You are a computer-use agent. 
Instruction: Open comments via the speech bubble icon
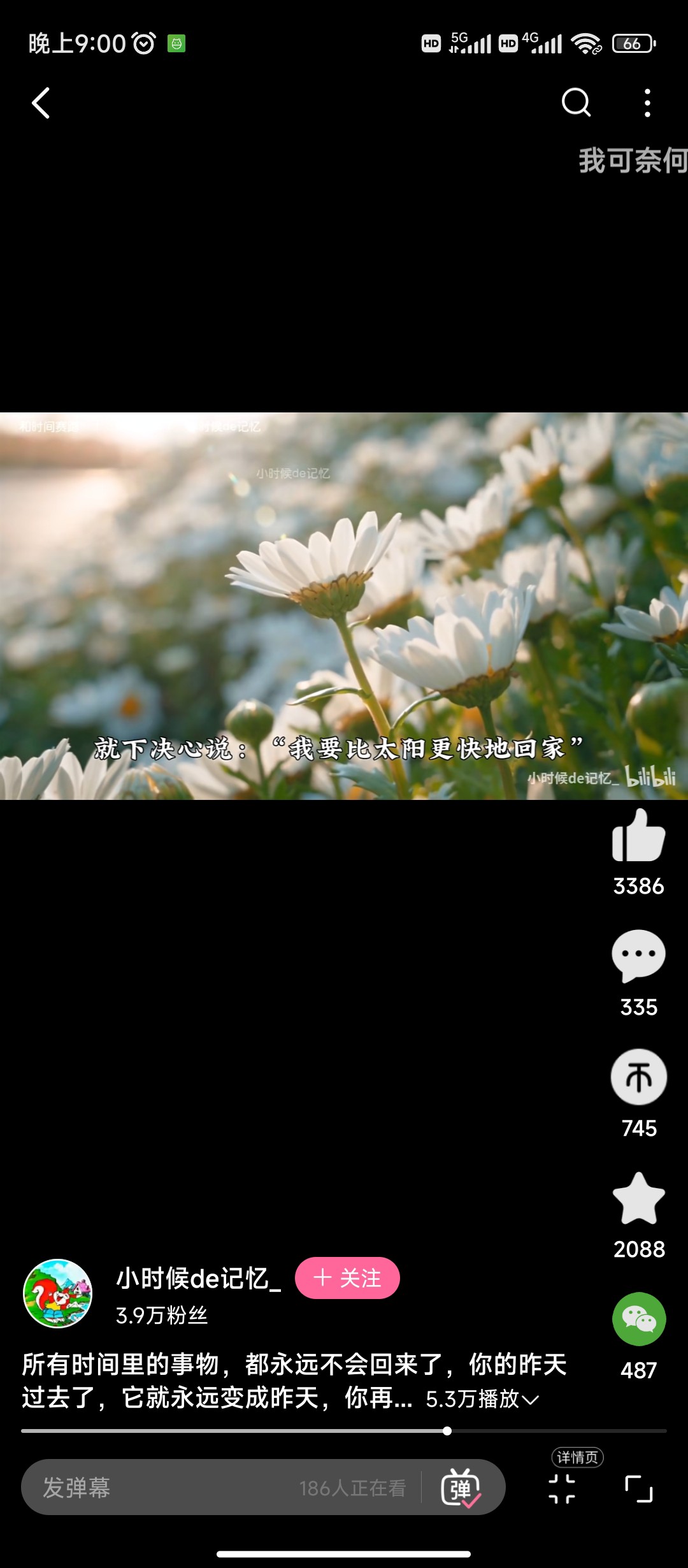[x=638, y=956]
